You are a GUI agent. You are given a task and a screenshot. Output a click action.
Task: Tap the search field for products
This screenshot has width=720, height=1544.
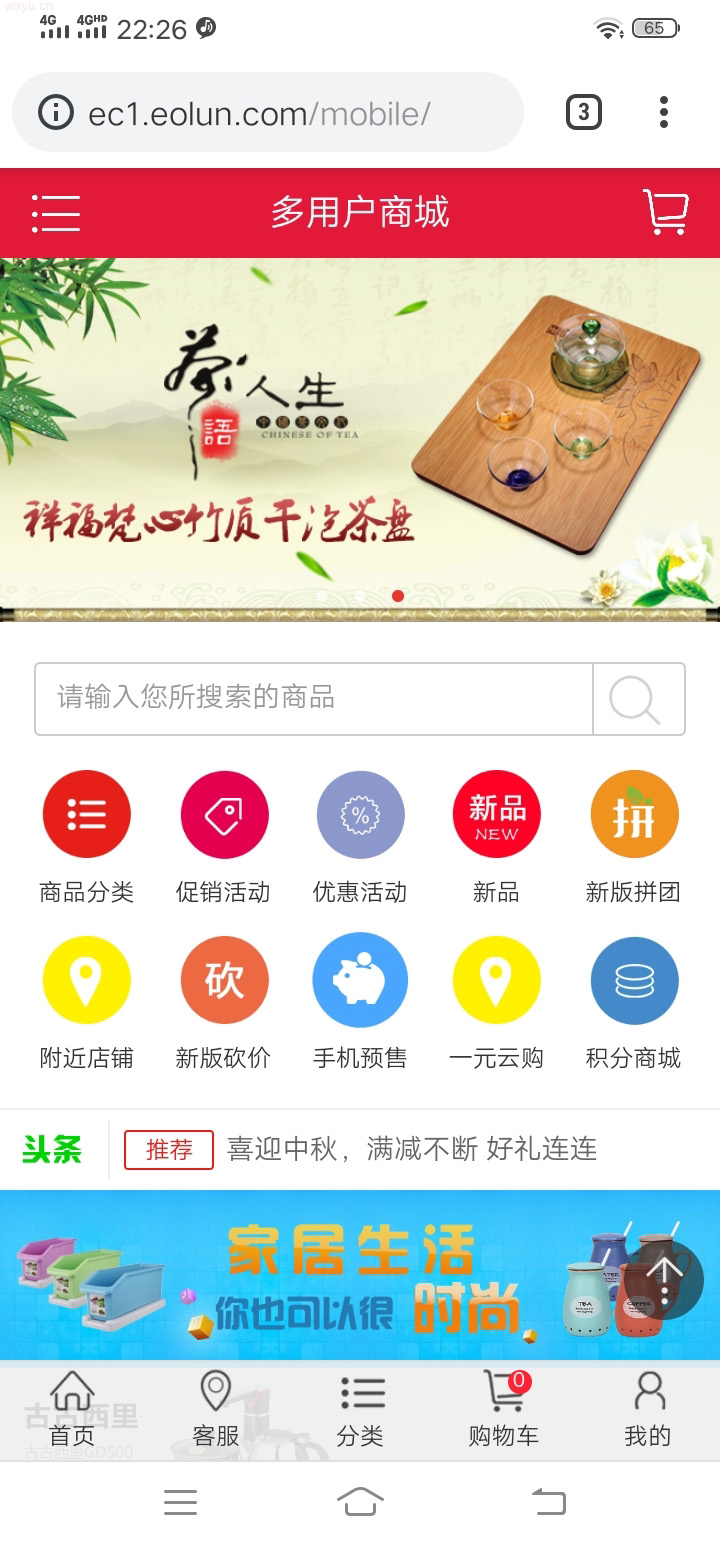point(313,698)
